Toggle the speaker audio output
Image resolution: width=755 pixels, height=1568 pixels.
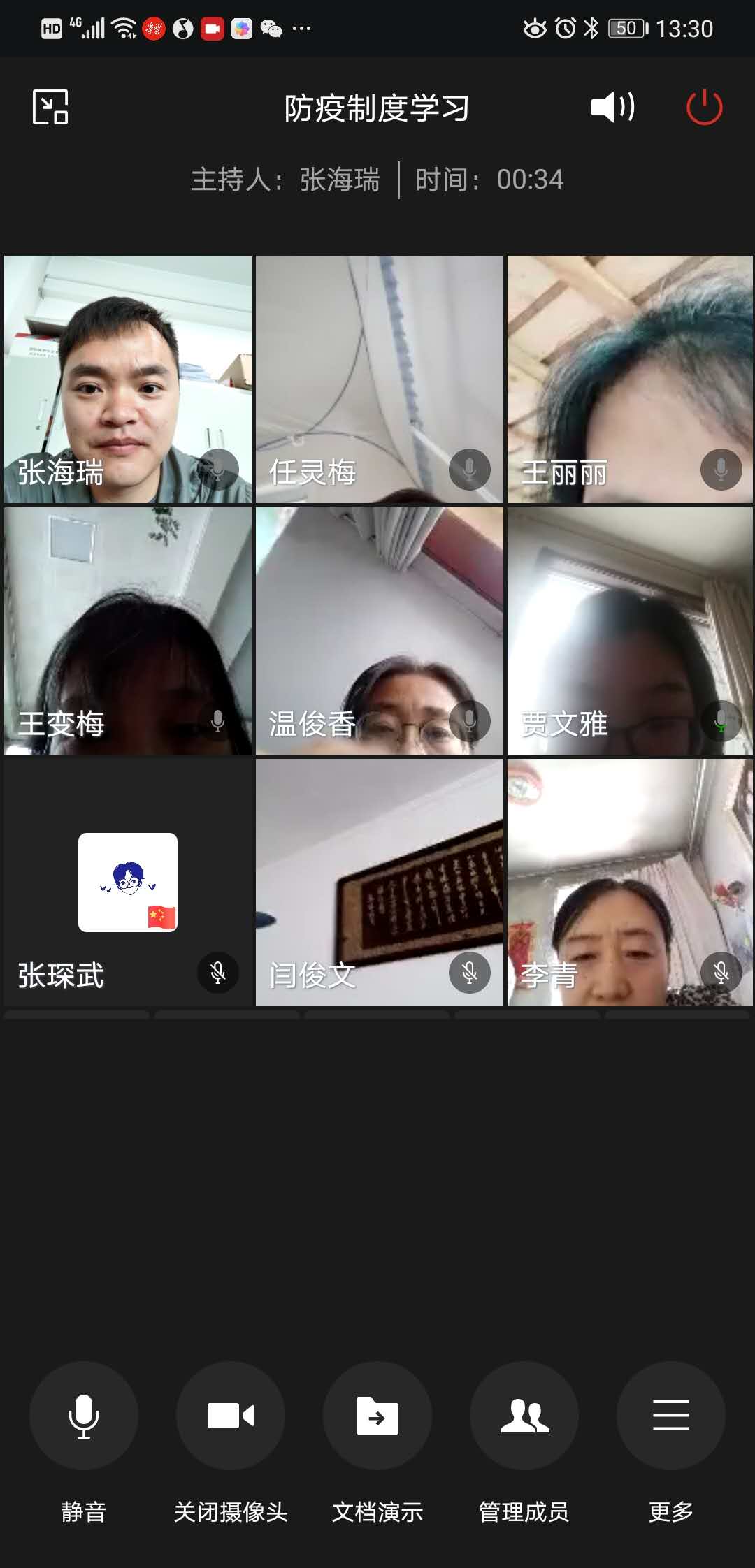point(612,107)
